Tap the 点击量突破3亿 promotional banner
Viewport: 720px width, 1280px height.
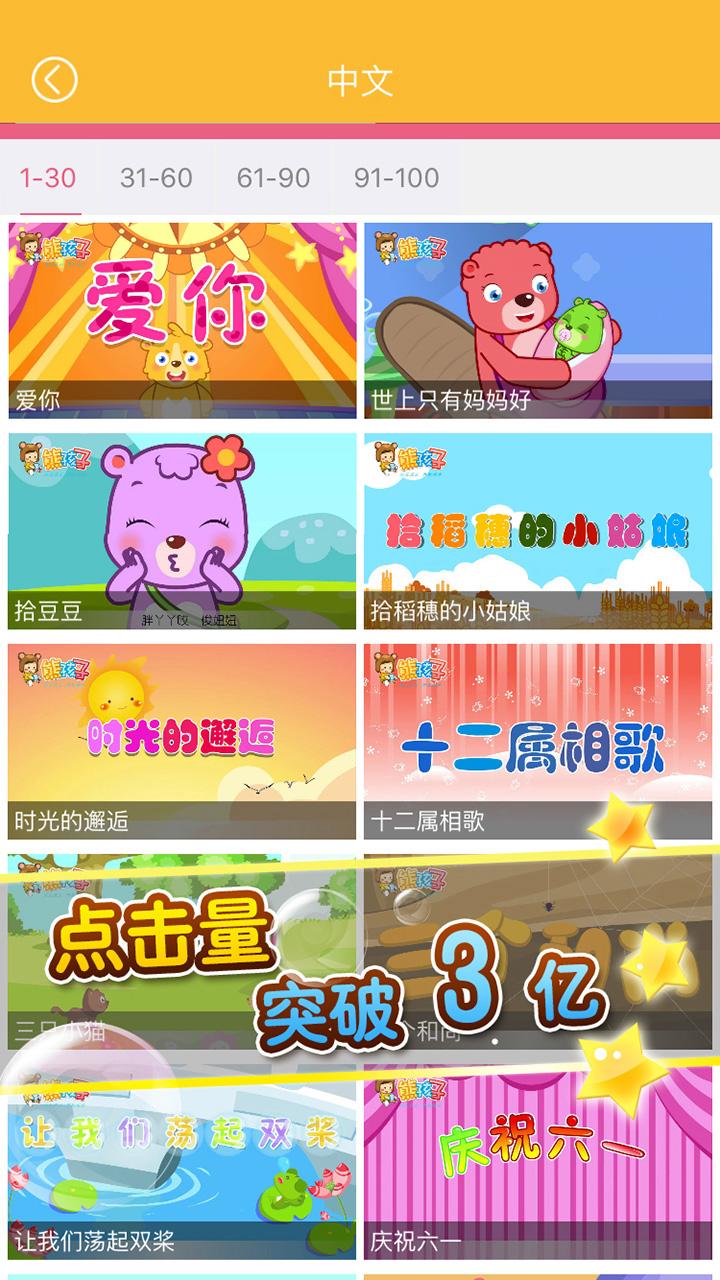click(360, 960)
